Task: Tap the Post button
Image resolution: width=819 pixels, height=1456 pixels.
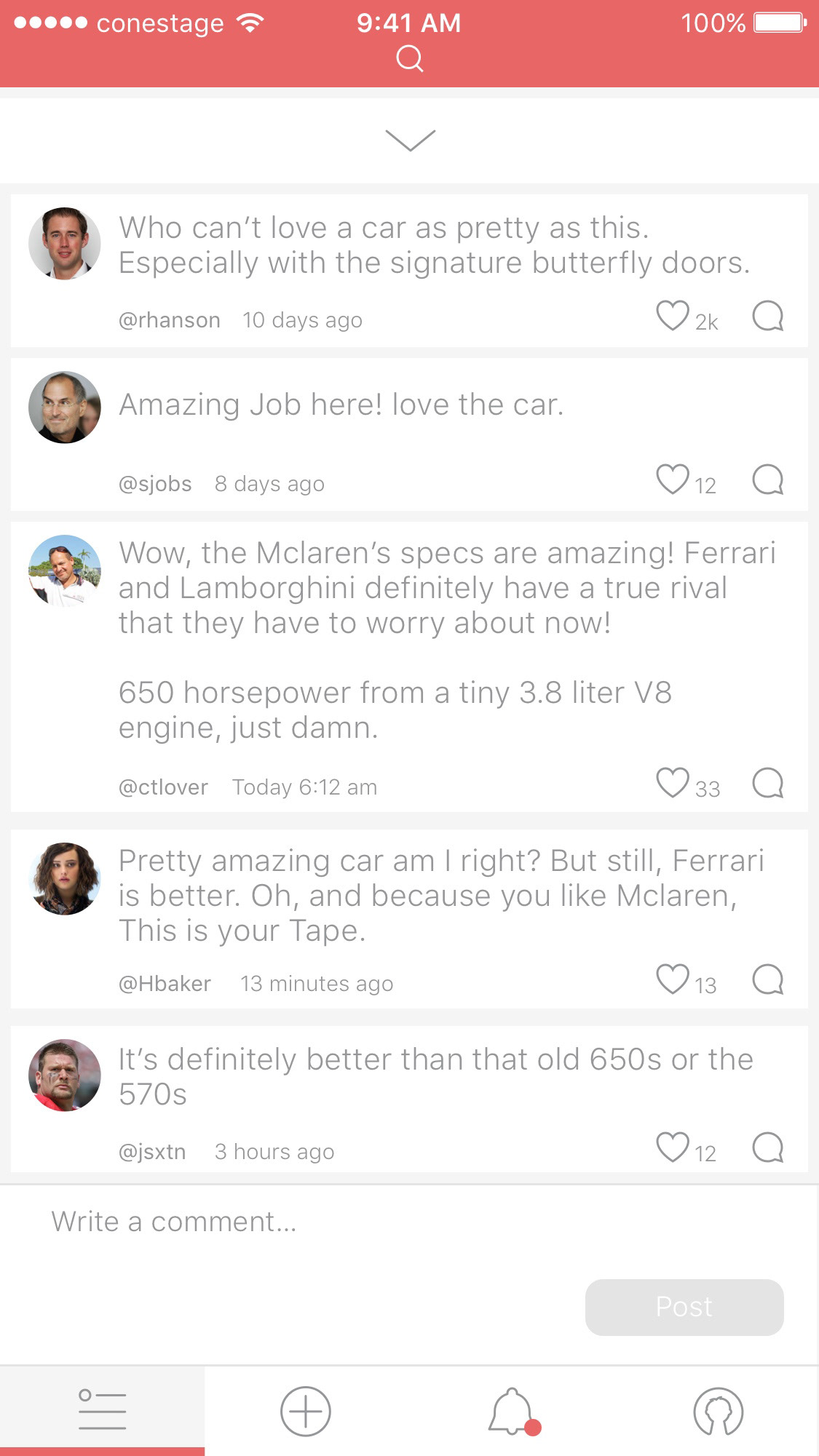Action: [684, 1307]
